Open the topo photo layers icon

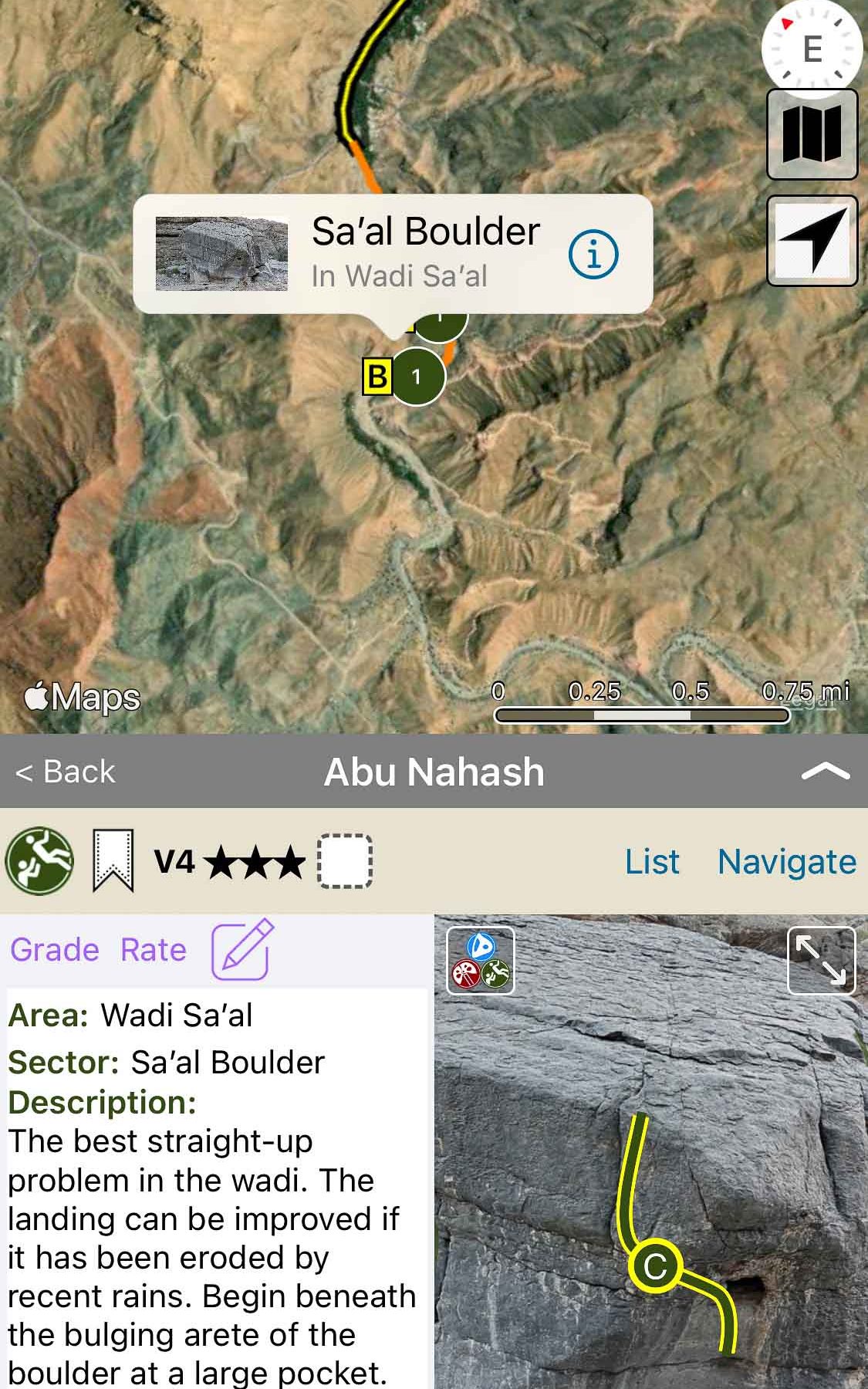[481, 961]
